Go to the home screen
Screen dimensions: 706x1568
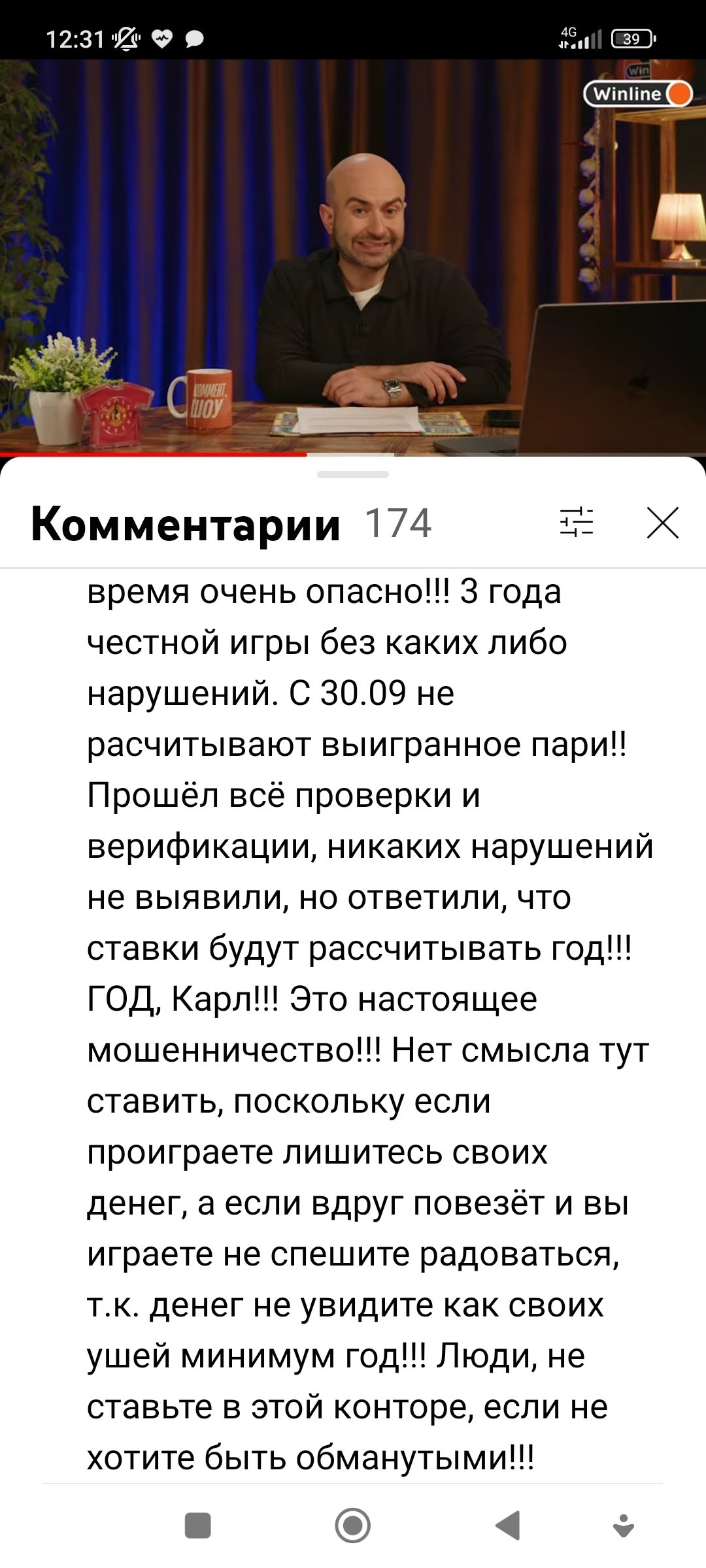(x=353, y=1526)
